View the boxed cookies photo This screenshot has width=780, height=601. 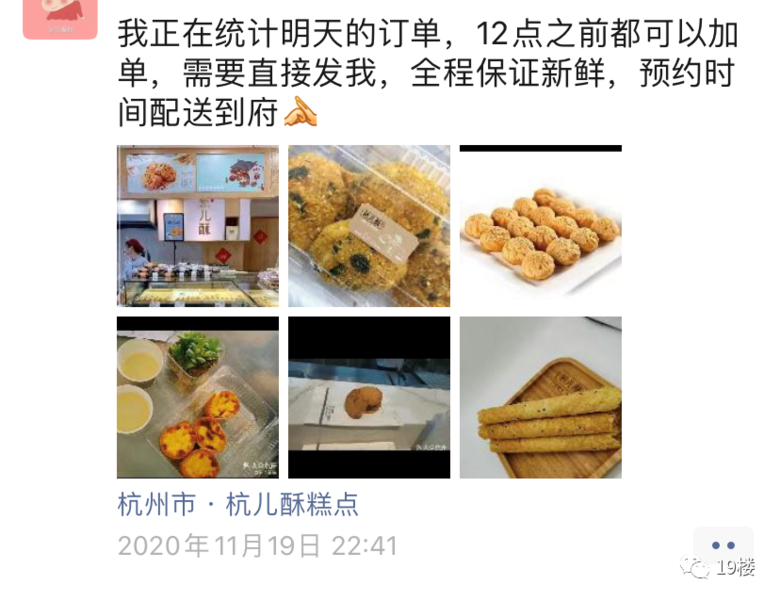[369, 226]
